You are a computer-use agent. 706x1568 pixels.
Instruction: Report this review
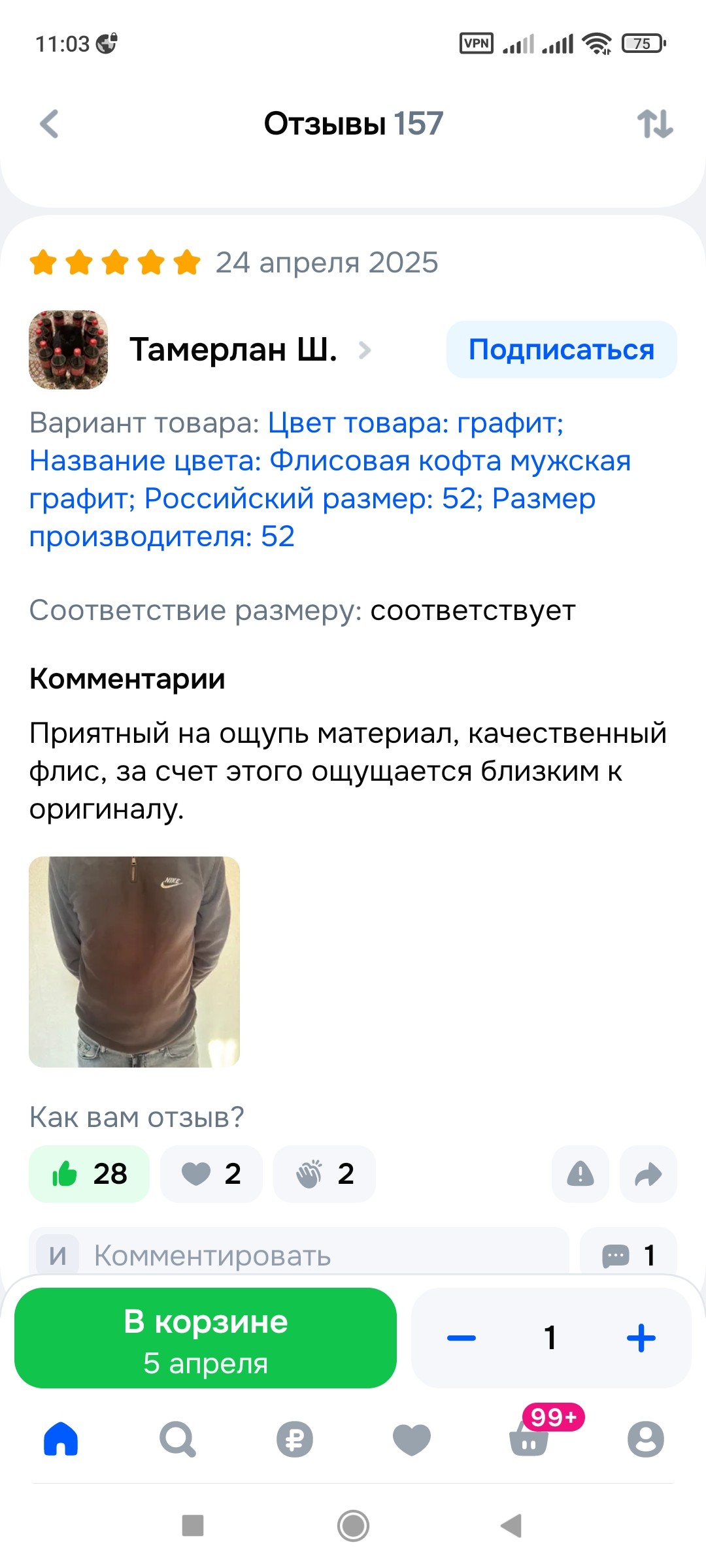pyautogui.click(x=580, y=1174)
